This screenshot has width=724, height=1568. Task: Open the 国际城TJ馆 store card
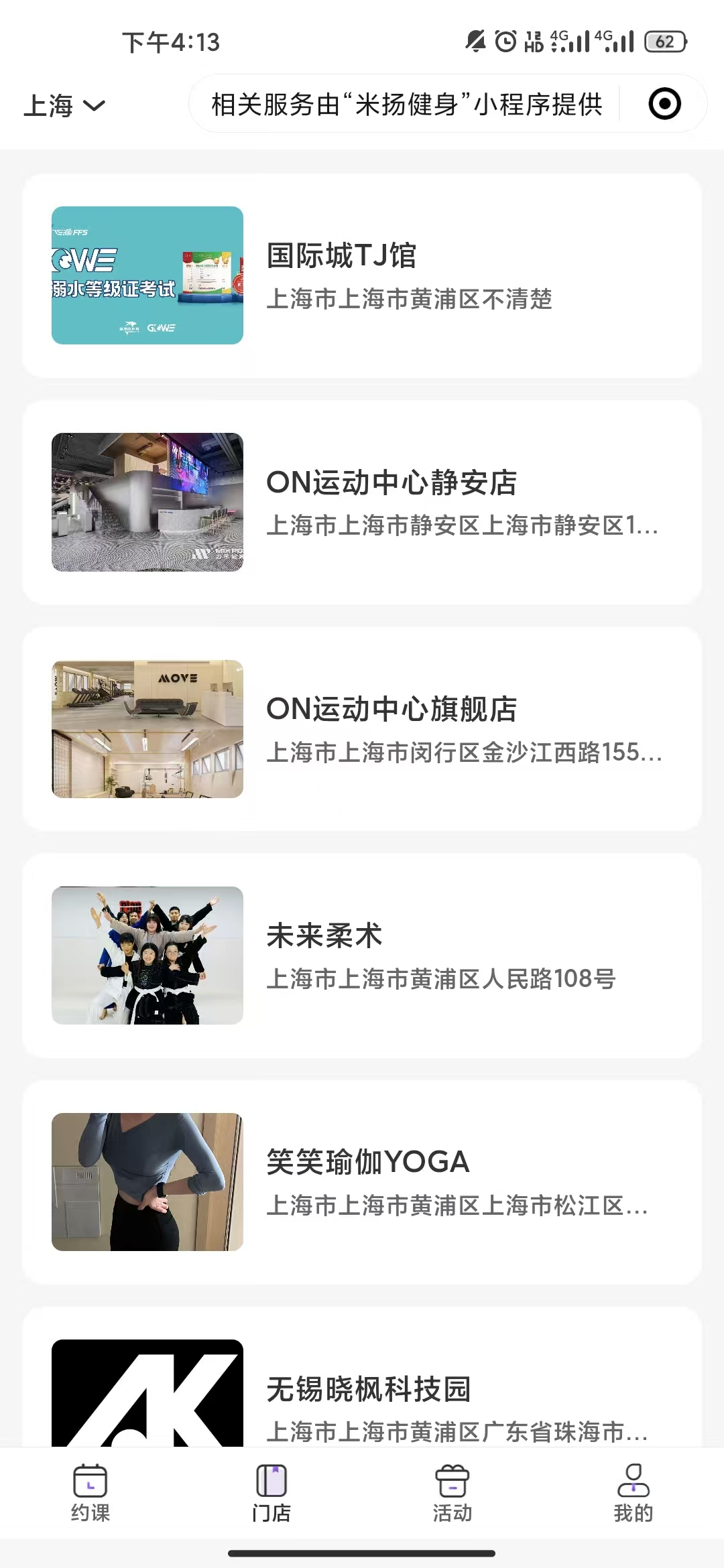pos(362,275)
